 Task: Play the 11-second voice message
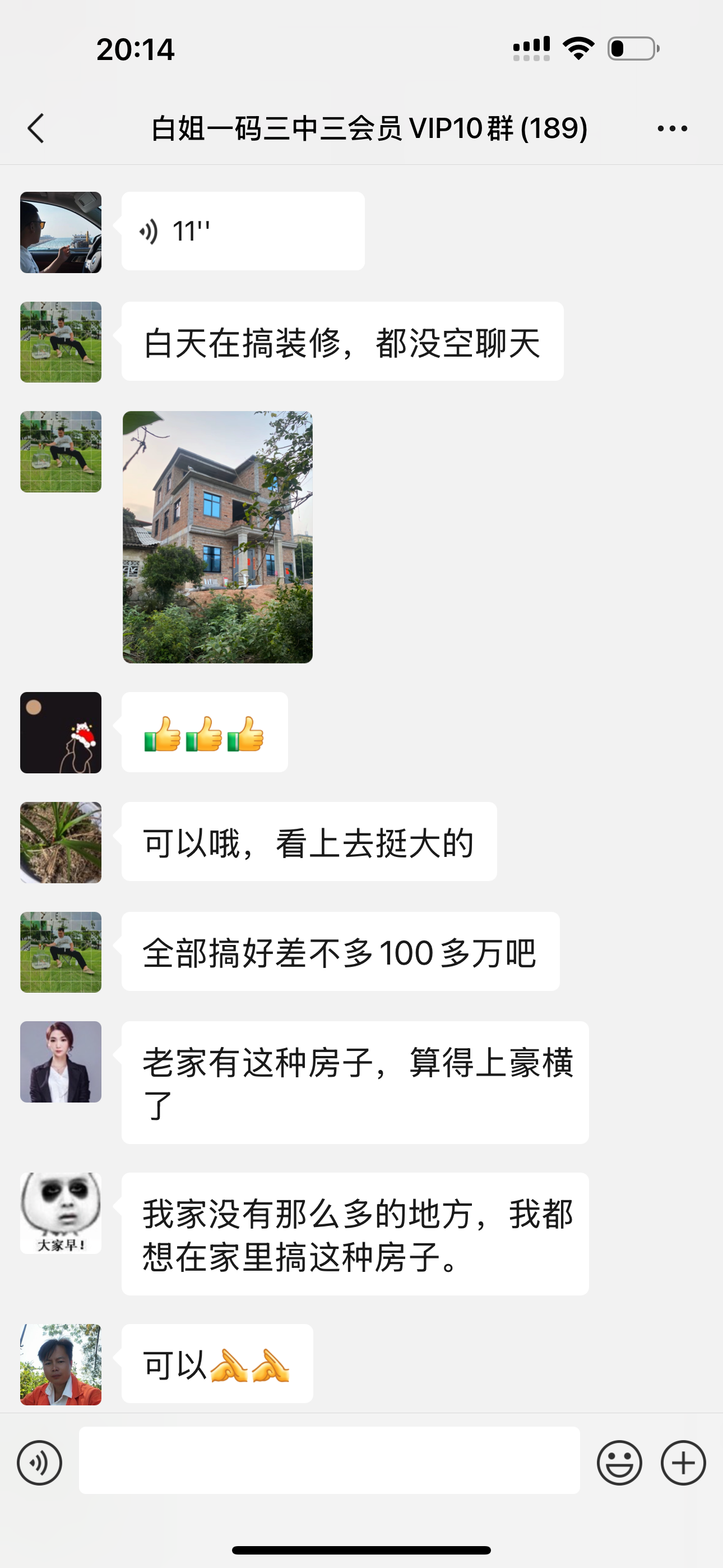(242, 231)
